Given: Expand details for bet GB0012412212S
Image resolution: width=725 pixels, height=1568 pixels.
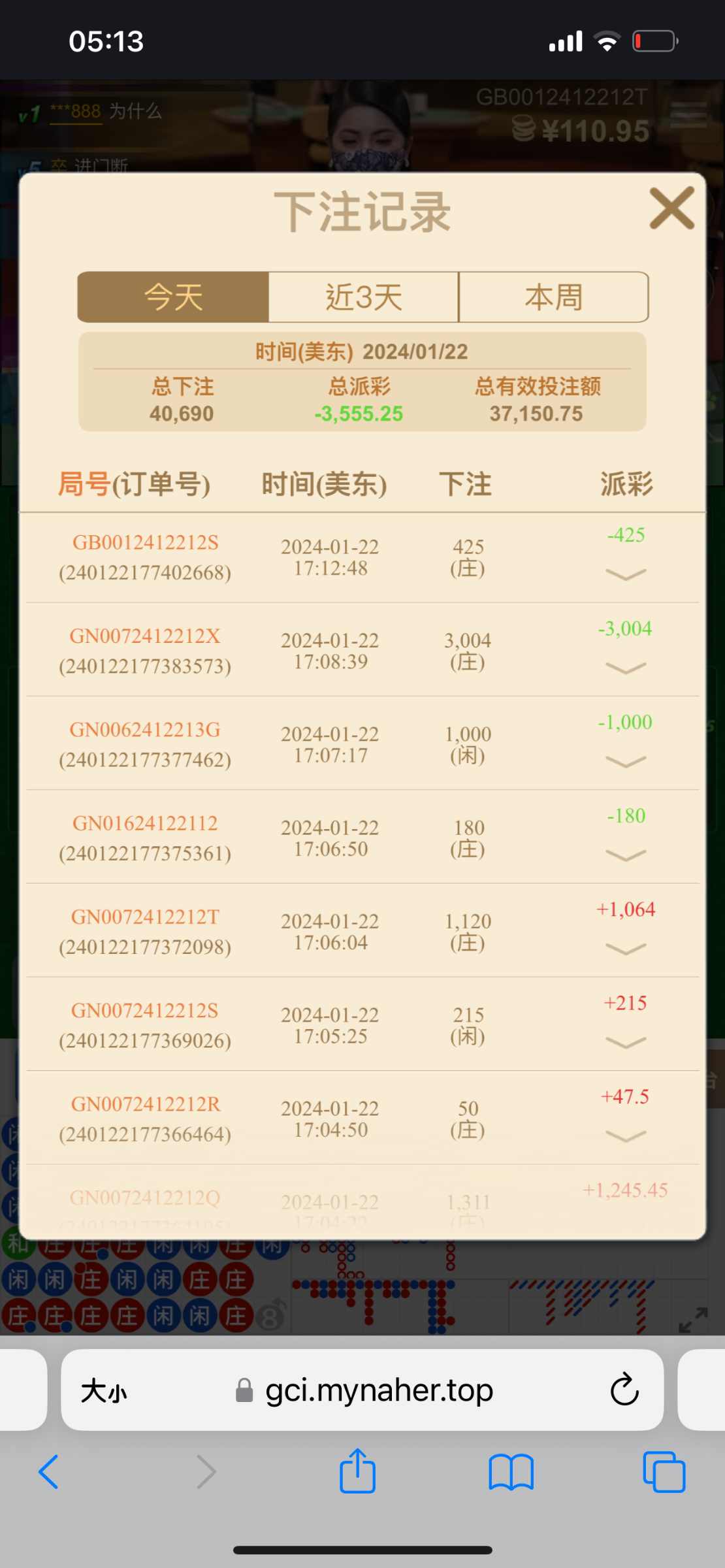Looking at the screenshot, I should (x=626, y=574).
